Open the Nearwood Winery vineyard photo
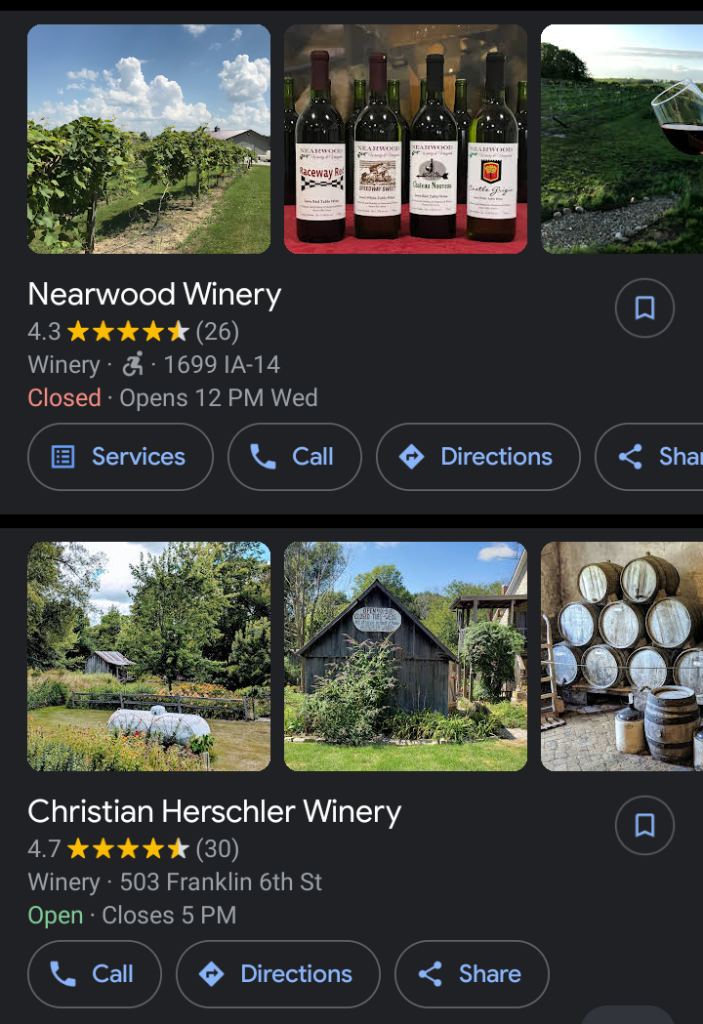This screenshot has width=703, height=1024. point(148,139)
